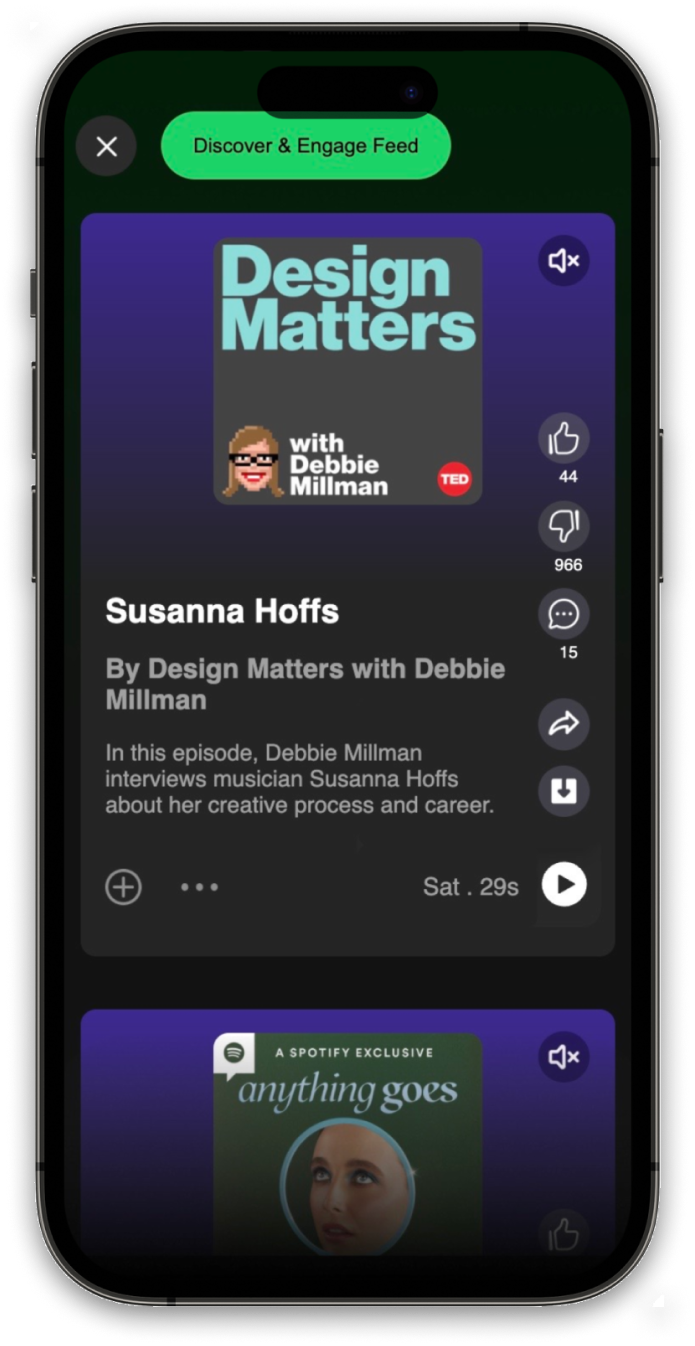The height and width of the screenshot is (1346, 695).
Task: Share the Susanna Hoffs episode
Action: click(x=564, y=725)
